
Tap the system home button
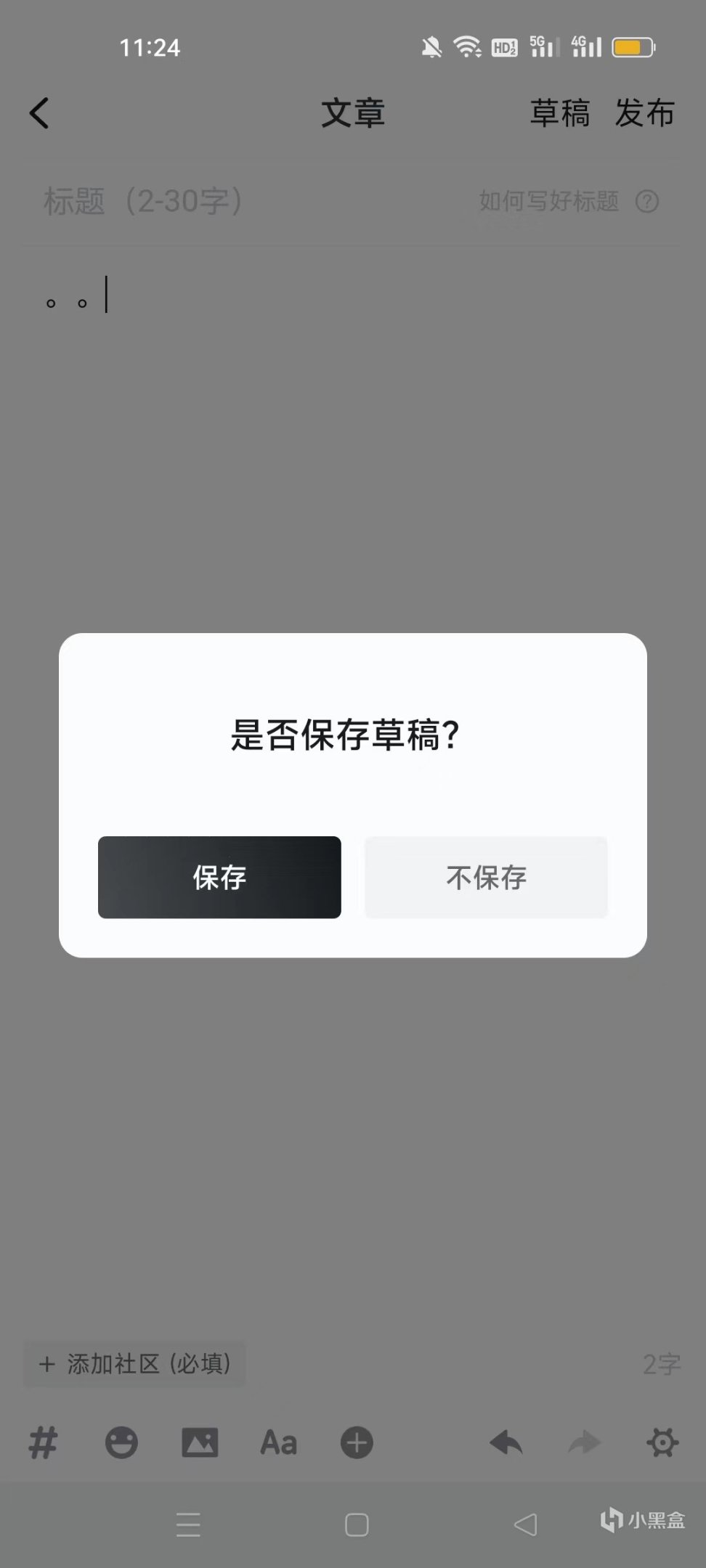pos(357,1524)
